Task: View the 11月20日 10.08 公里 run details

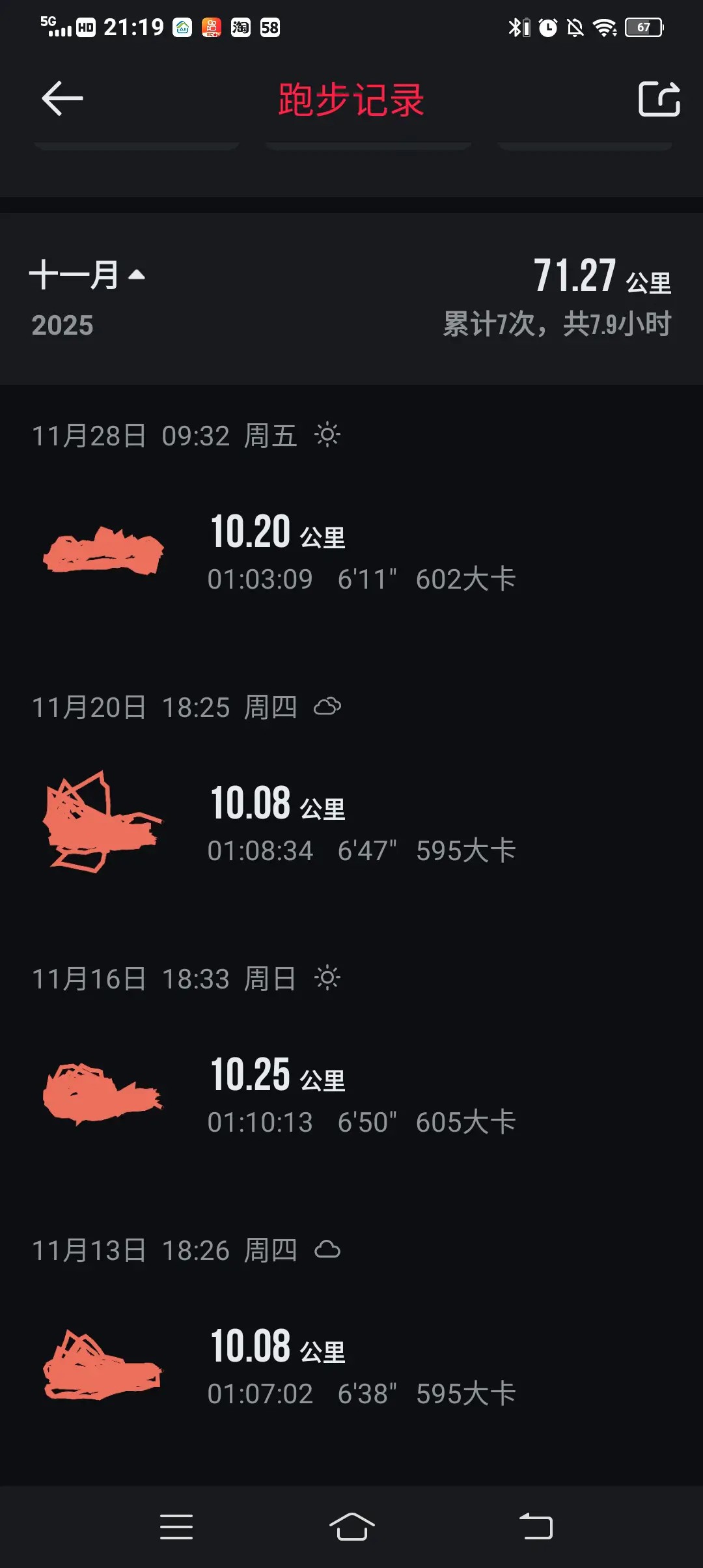Action: tap(351, 824)
